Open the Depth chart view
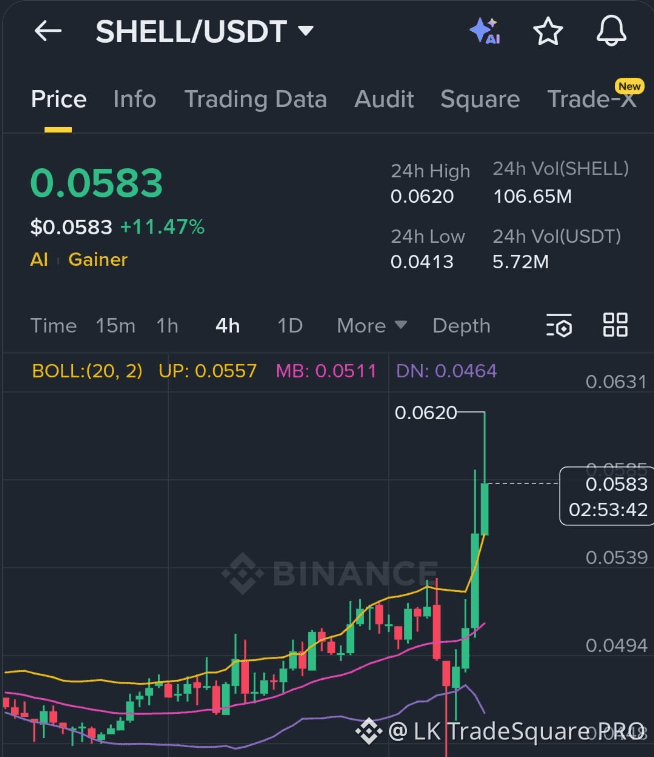 click(461, 325)
